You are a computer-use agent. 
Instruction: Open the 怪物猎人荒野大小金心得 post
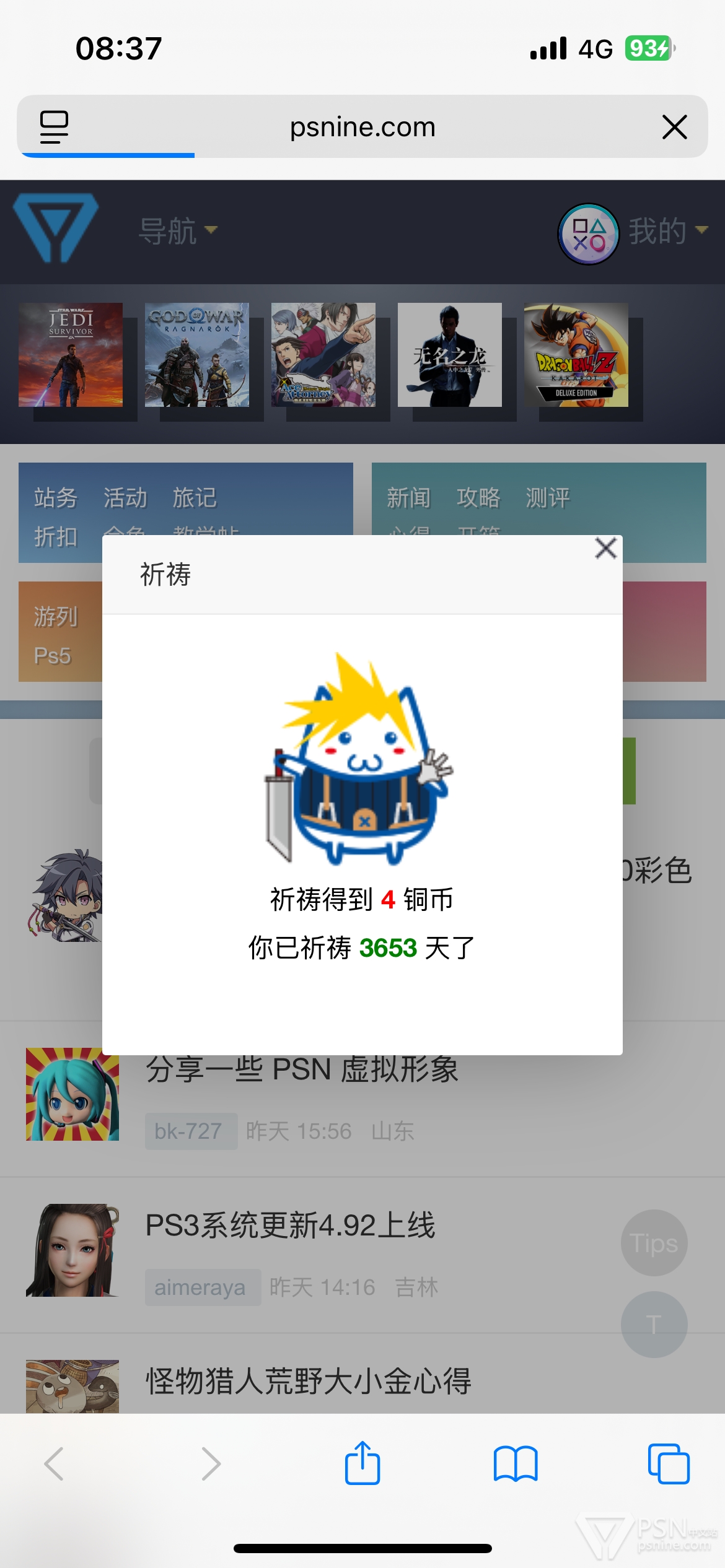pos(309,1382)
